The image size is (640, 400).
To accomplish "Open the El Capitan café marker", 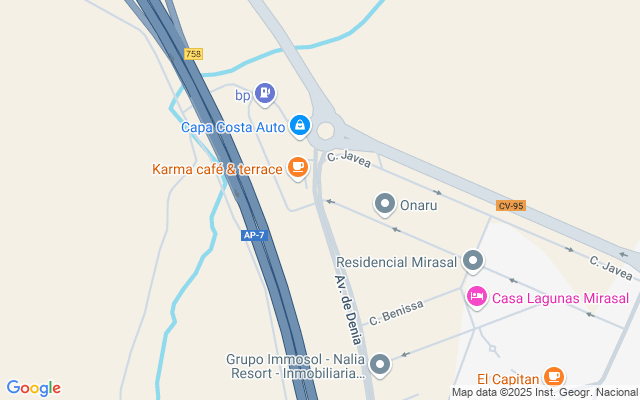I will click(x=554, y=378).
